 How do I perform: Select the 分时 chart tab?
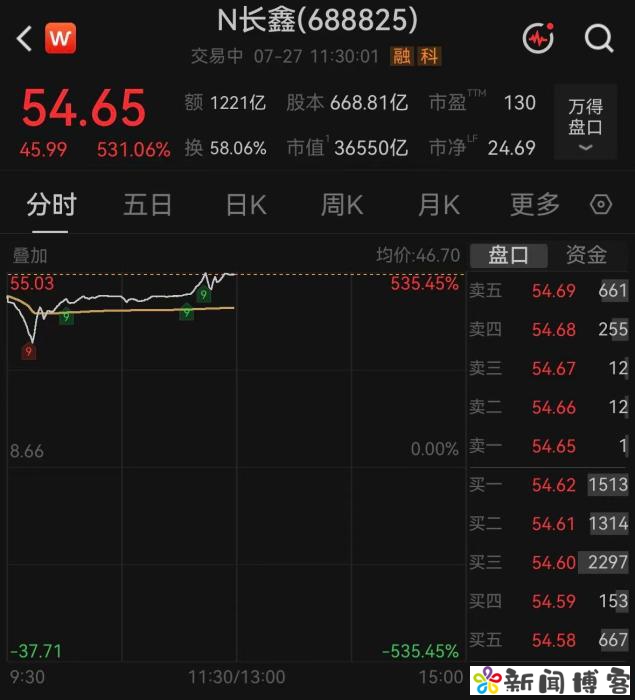(51, 205)
